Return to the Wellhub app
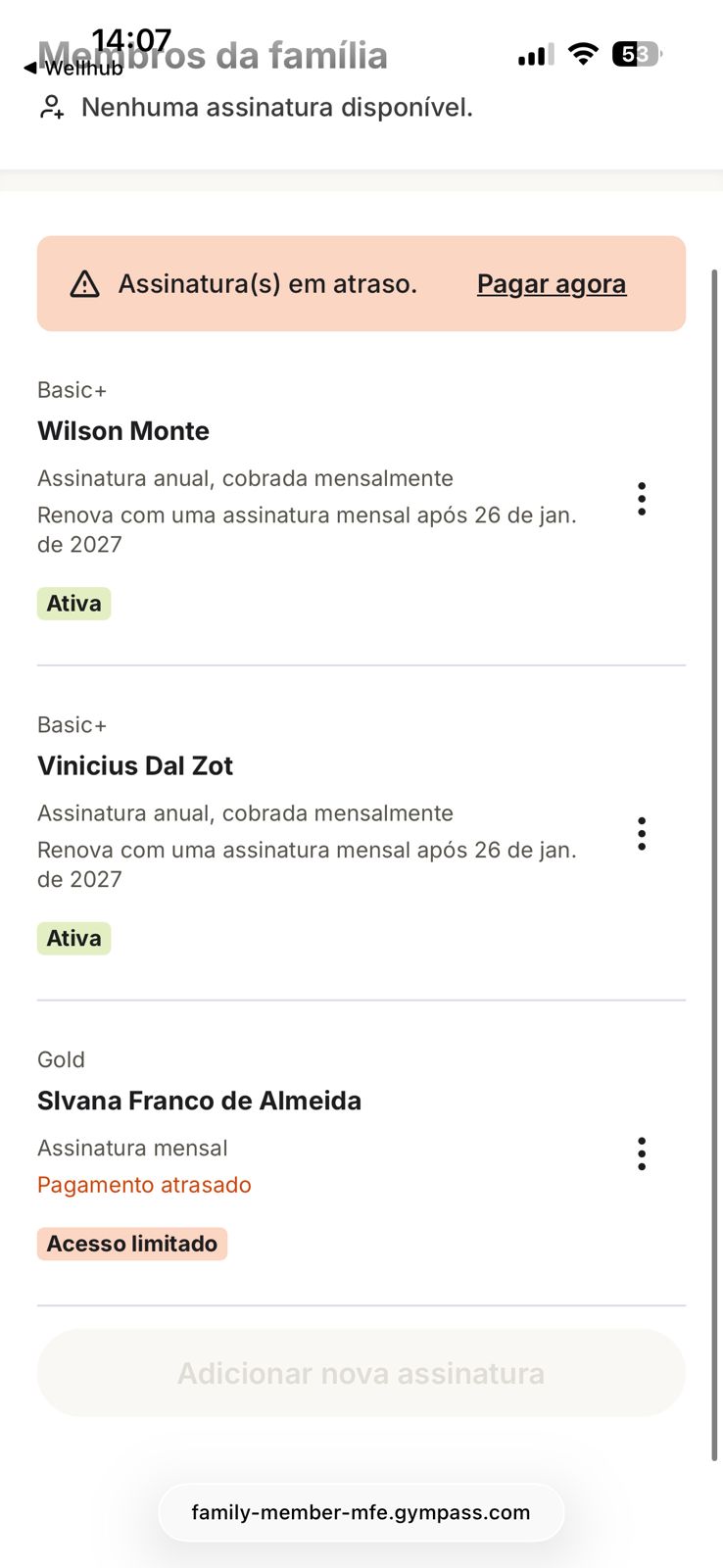 [74, 69]
